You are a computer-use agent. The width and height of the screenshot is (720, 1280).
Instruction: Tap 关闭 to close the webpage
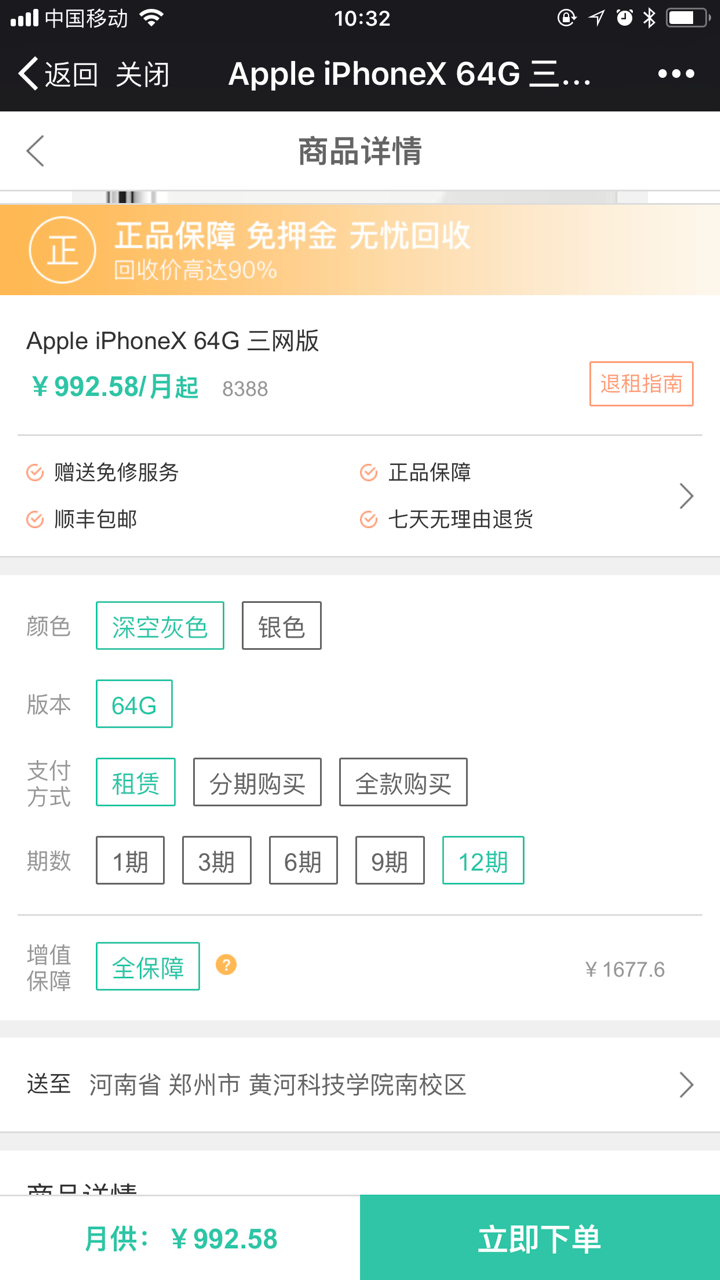click(143, 74)
